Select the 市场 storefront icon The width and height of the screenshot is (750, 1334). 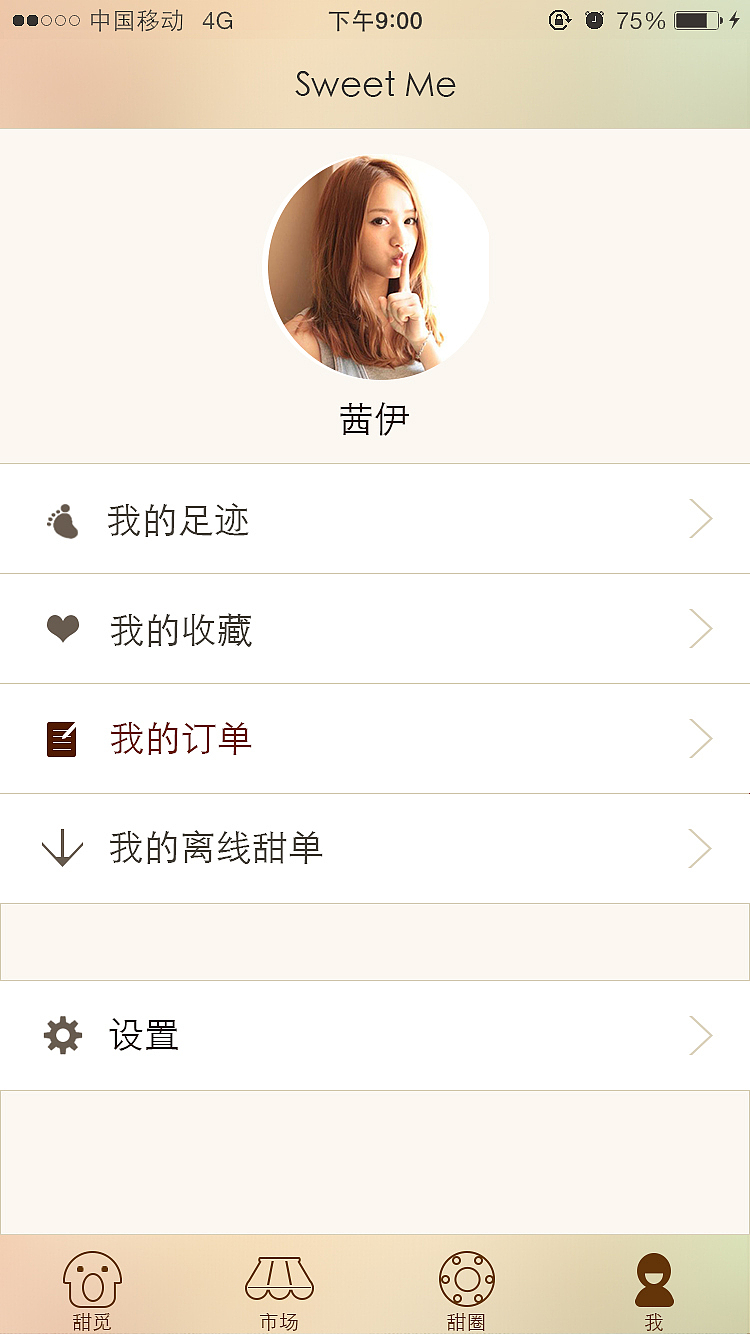tap(280, 1277)
